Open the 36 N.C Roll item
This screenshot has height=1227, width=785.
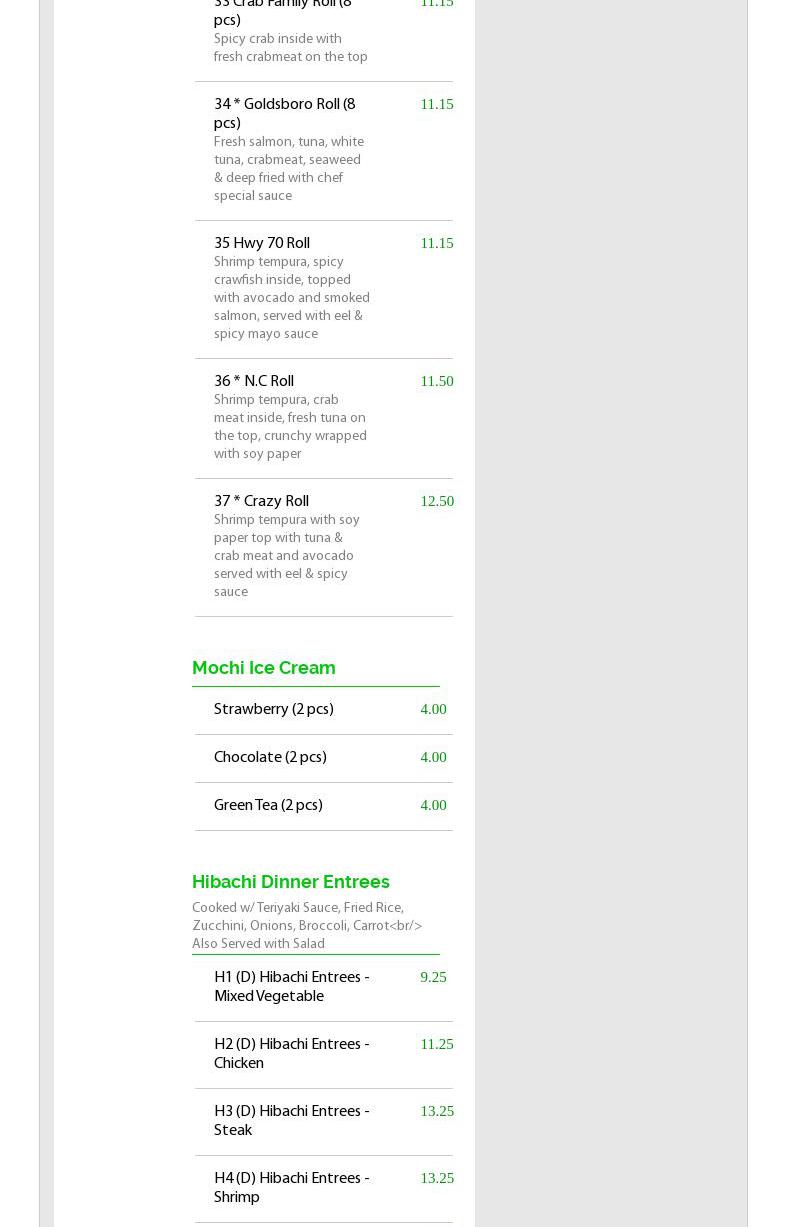pos(254,381)
